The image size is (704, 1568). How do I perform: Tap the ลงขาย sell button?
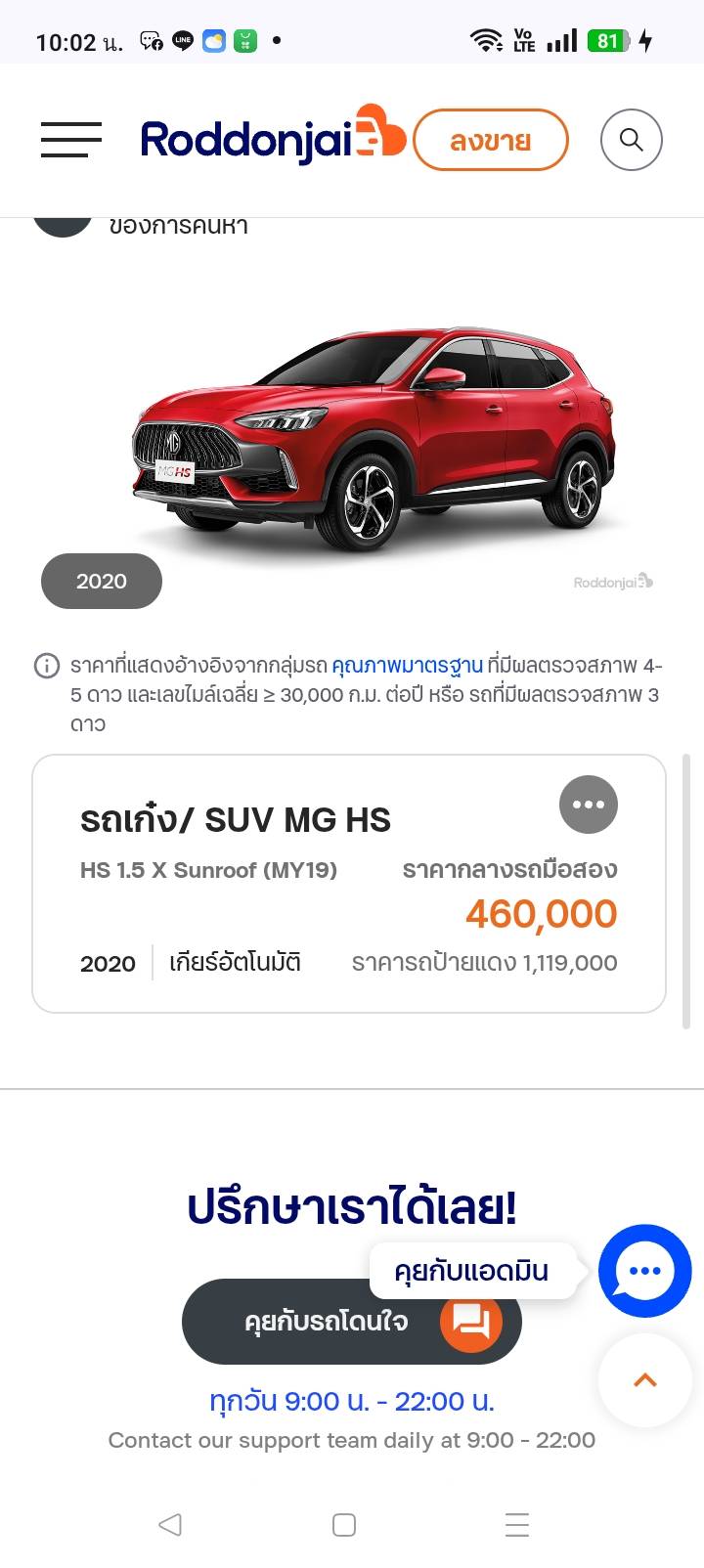click(490, 141)
